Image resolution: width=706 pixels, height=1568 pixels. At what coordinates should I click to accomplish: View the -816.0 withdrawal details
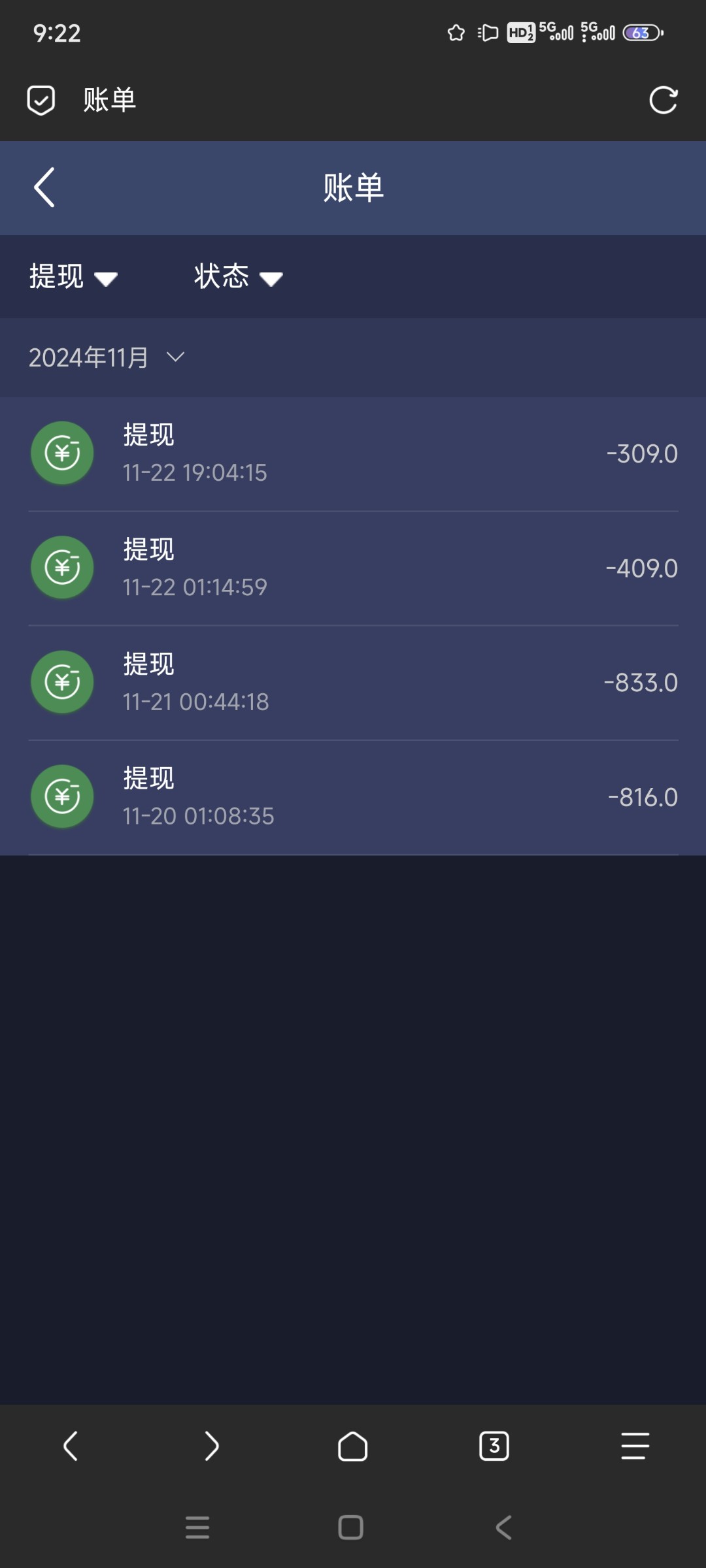[x=353, y=797]
